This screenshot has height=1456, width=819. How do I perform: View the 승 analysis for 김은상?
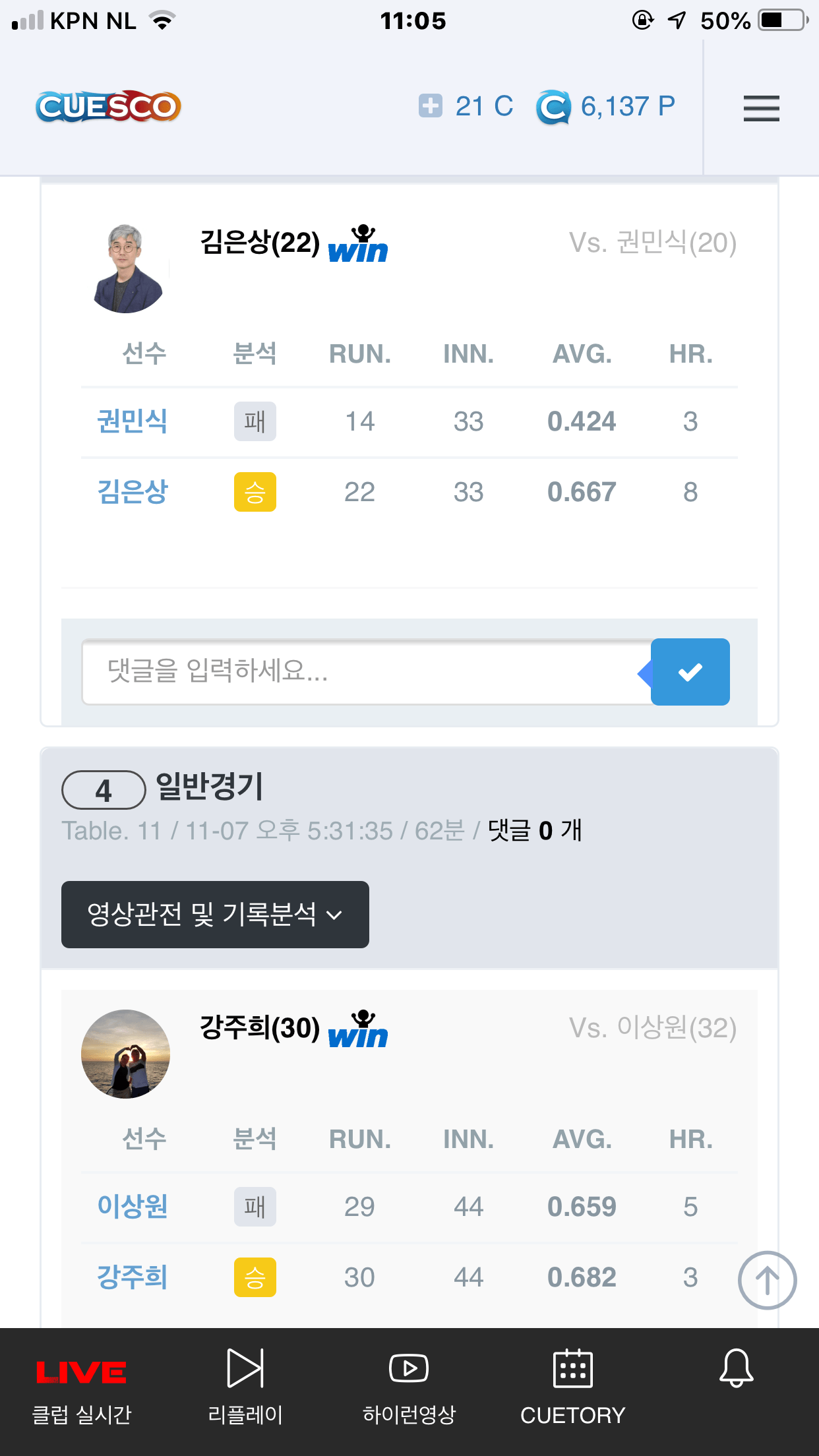pyautogui.click(x=255, y=492)
